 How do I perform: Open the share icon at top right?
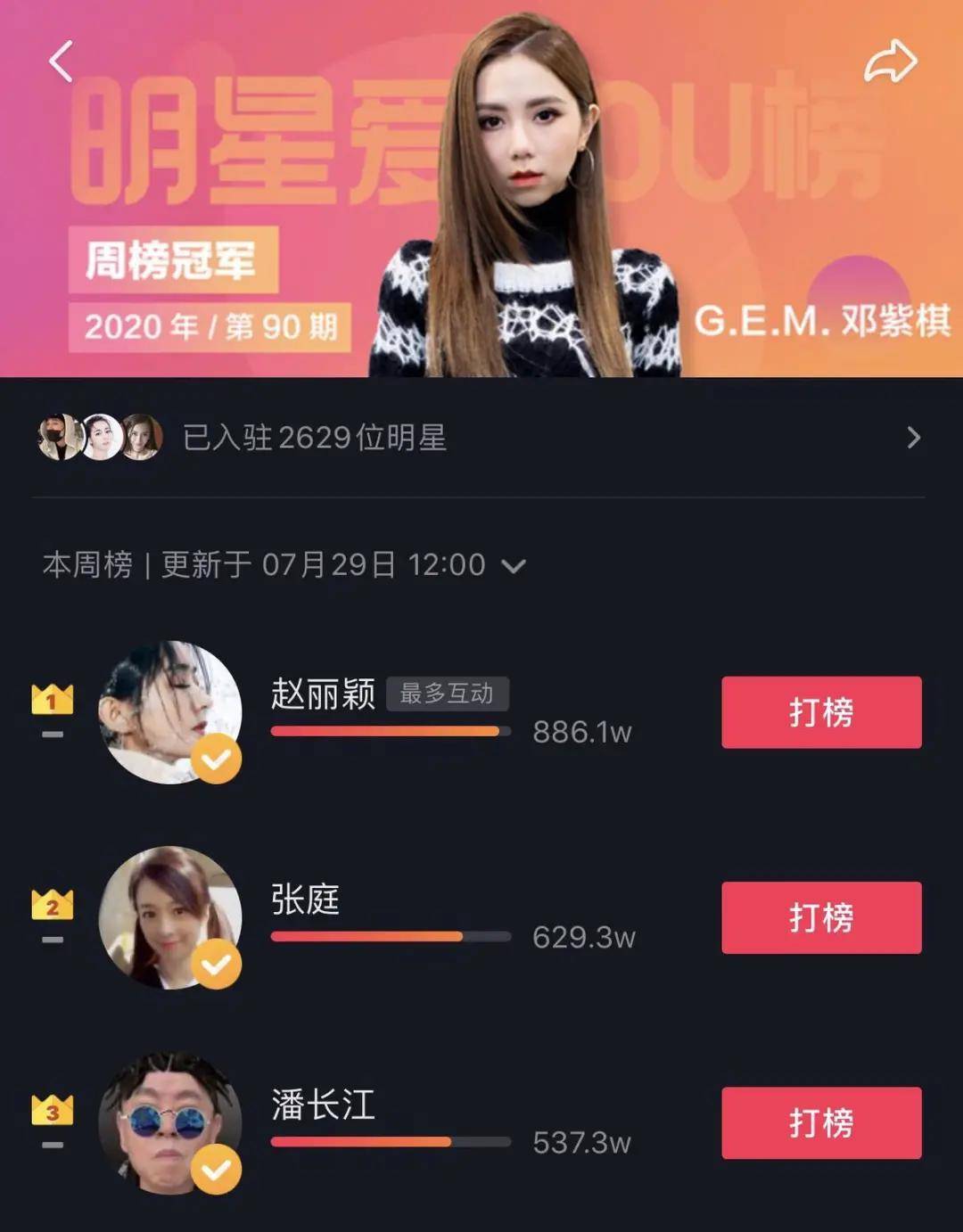pyautogui.click(x=892, y=59)
